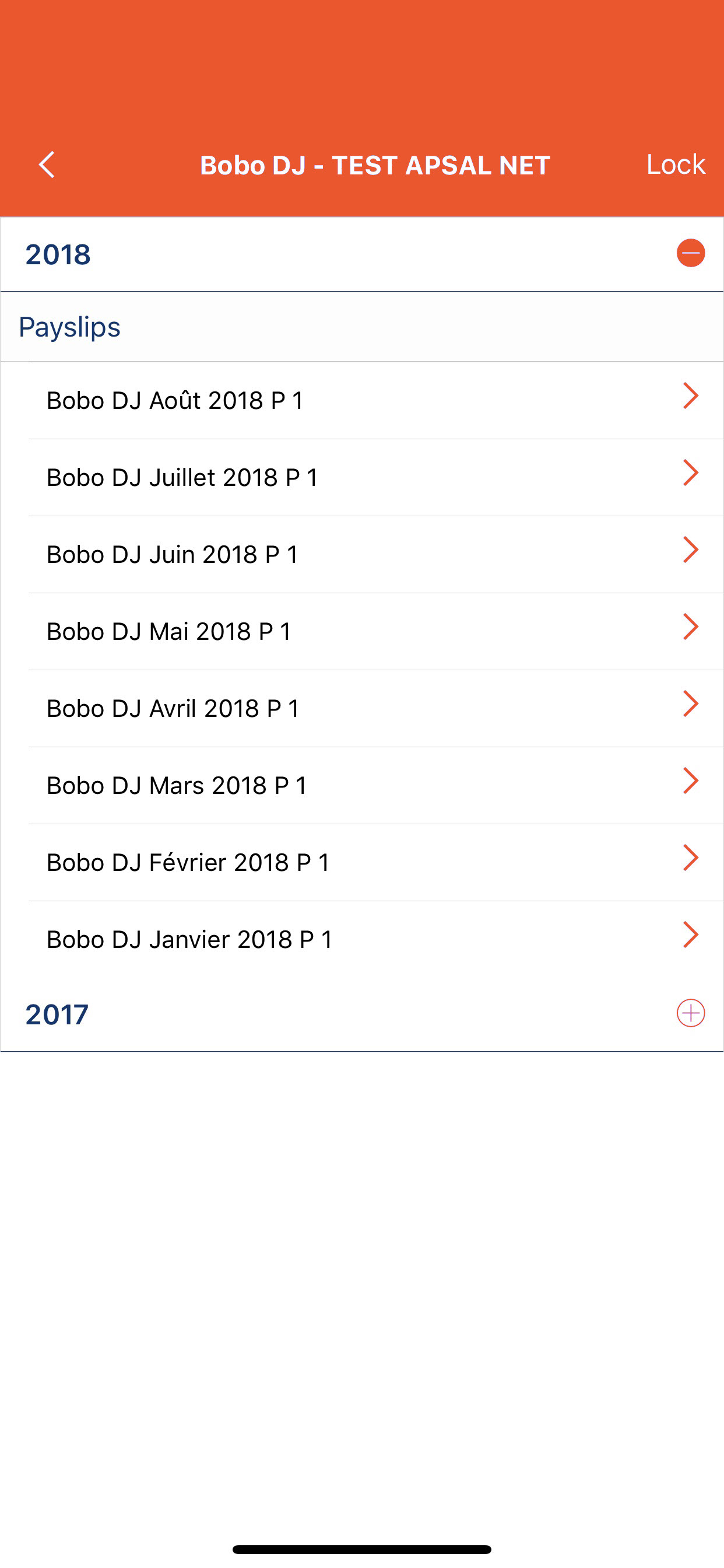Select the Mai 2018 payslip
The image size is (724, 1568).
pos(365,632)
